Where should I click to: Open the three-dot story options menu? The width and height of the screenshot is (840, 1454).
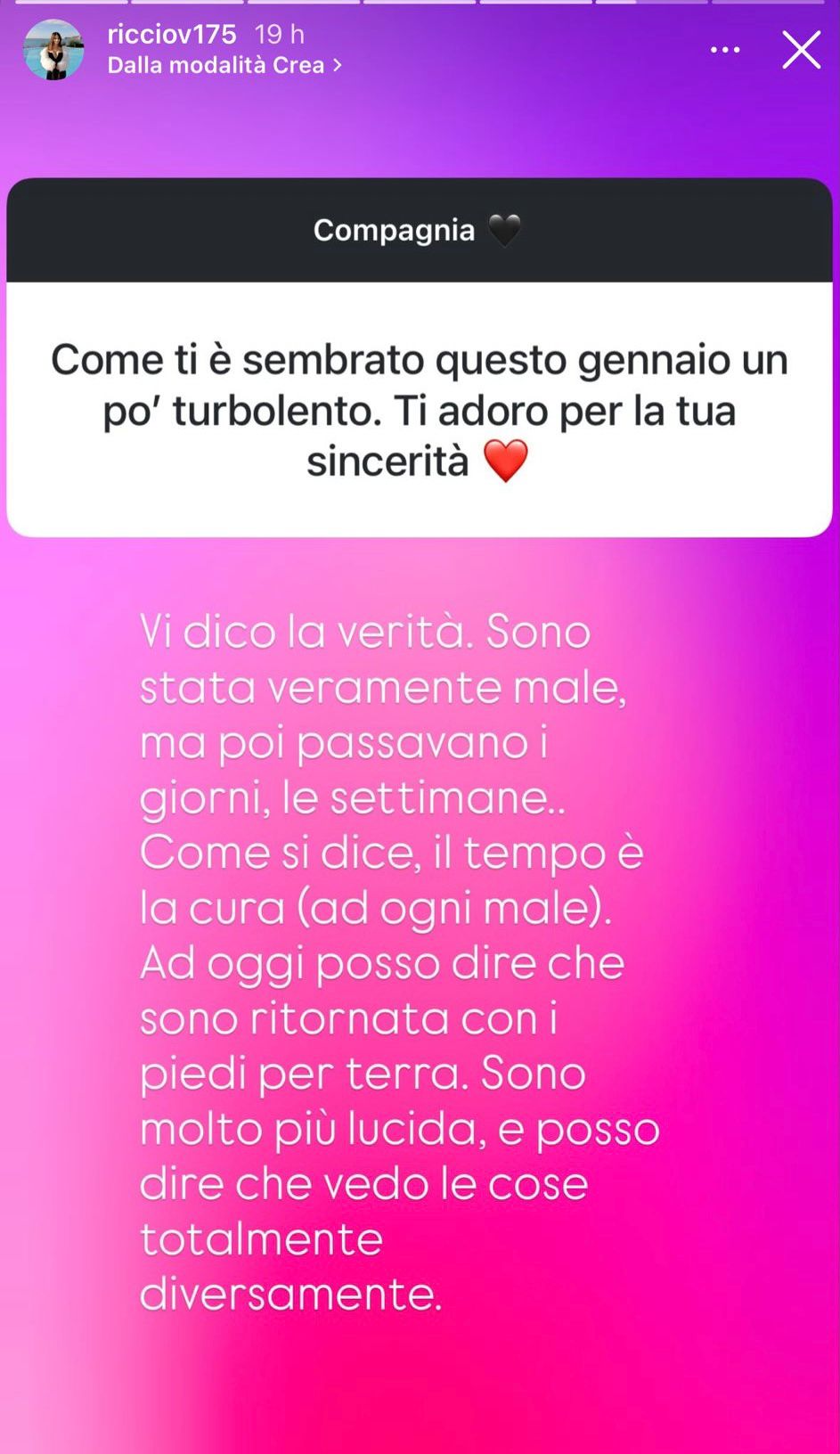(x=725, y=50)
